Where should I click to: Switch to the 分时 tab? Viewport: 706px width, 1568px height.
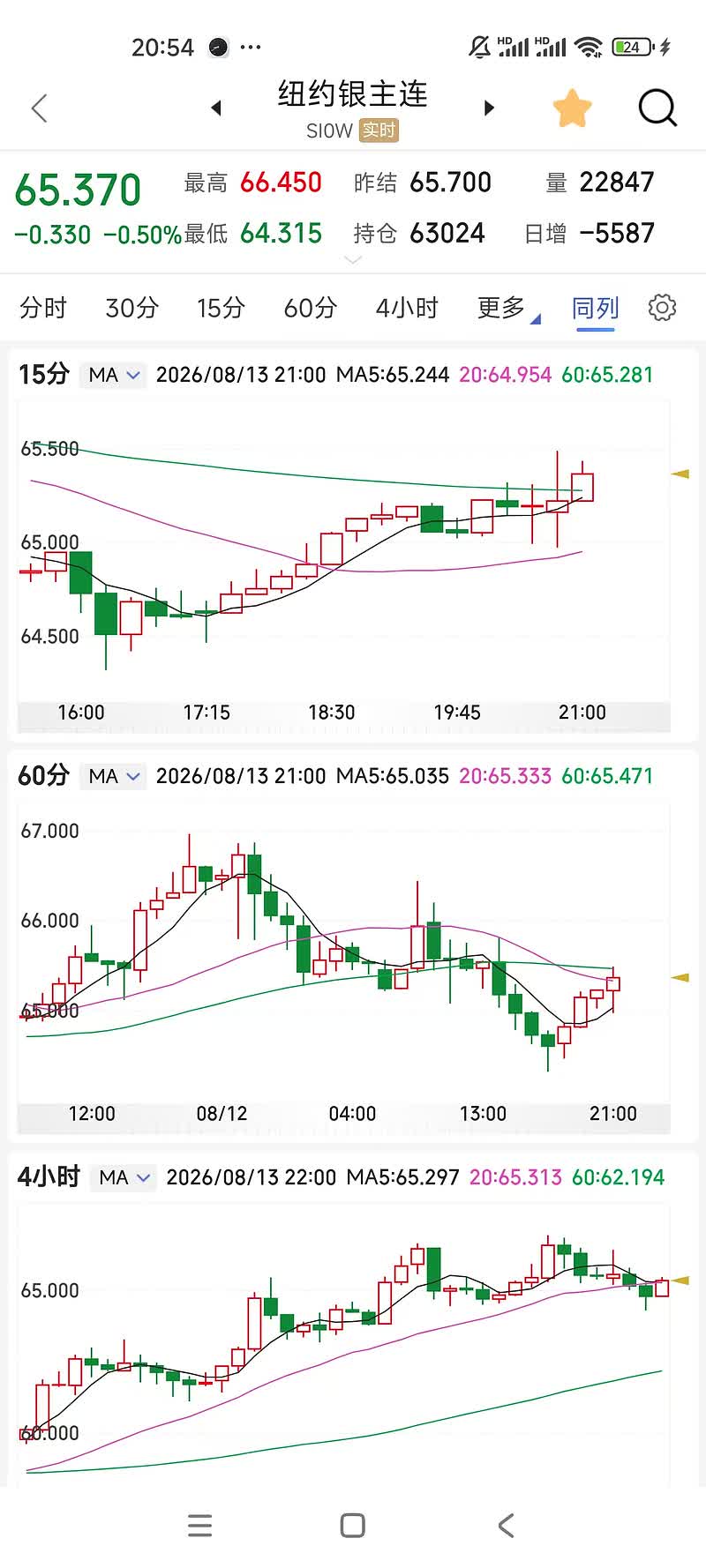[x=43, y=308]
